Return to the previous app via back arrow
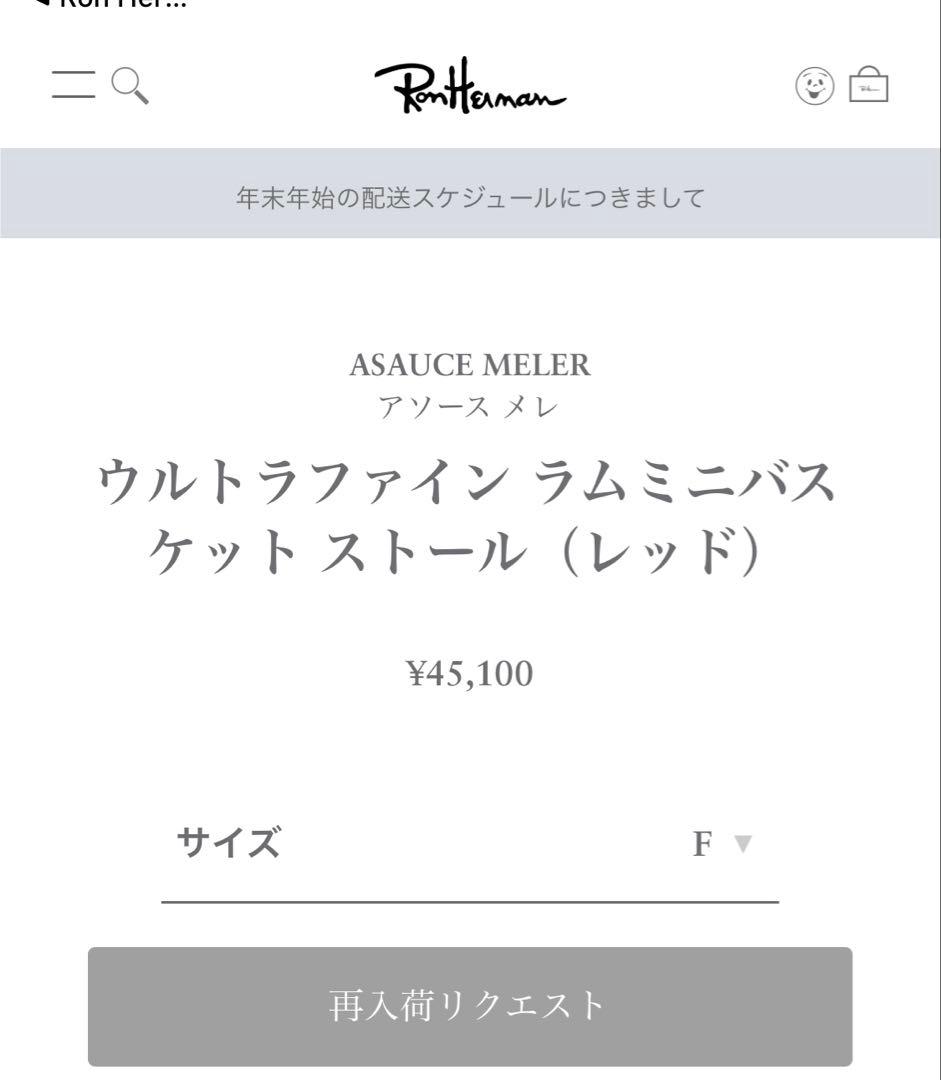 pos(40,3)
